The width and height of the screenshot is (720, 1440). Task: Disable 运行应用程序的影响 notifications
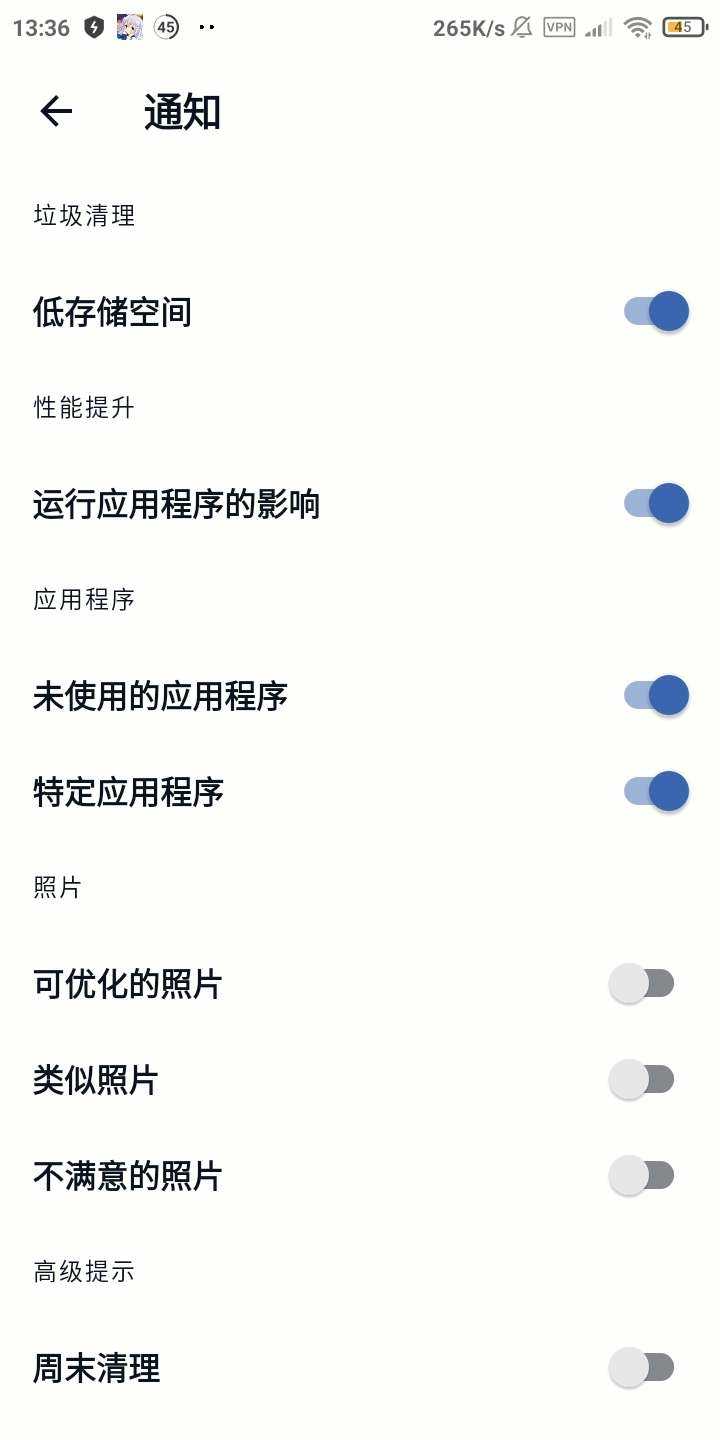[656, 504]
